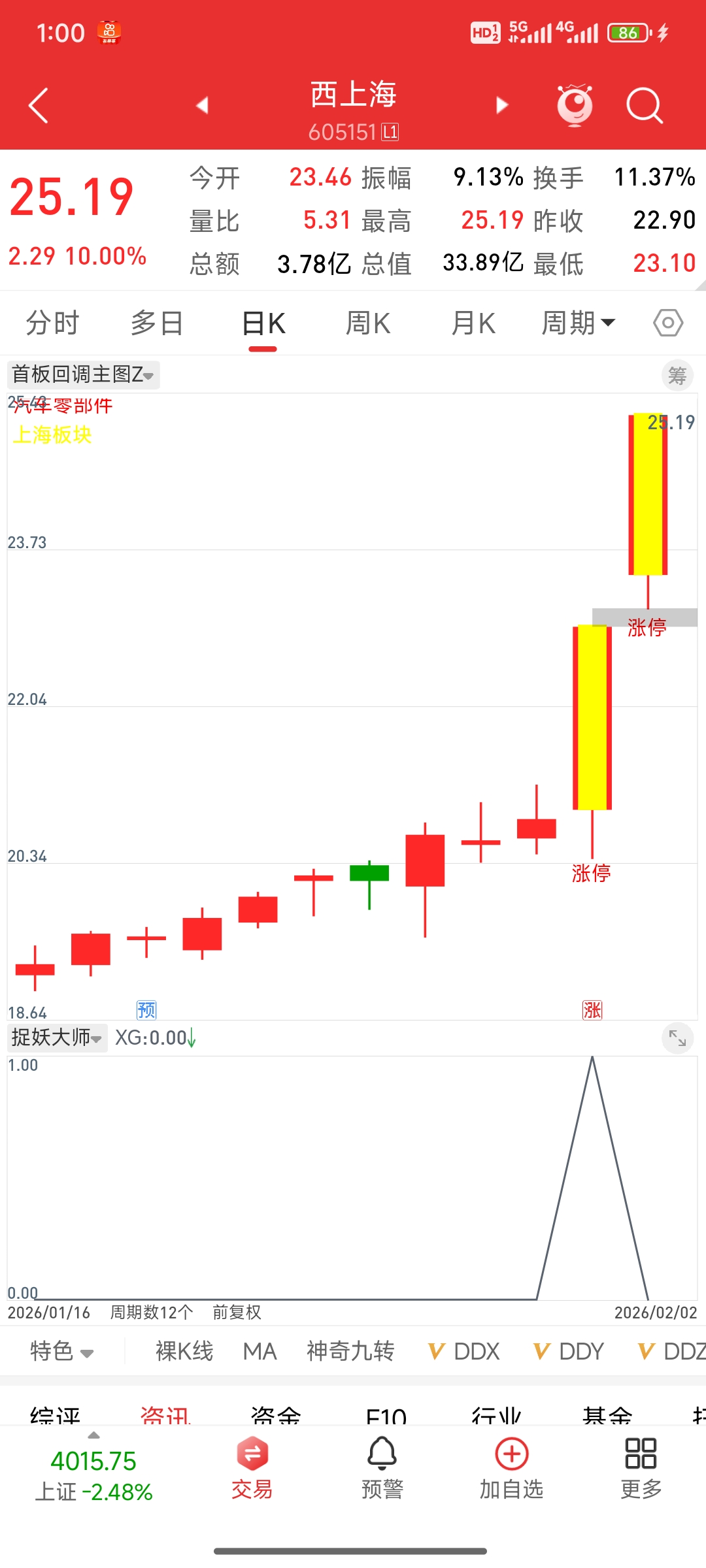Open the 筹 chip distribution button

coord(677,376)
